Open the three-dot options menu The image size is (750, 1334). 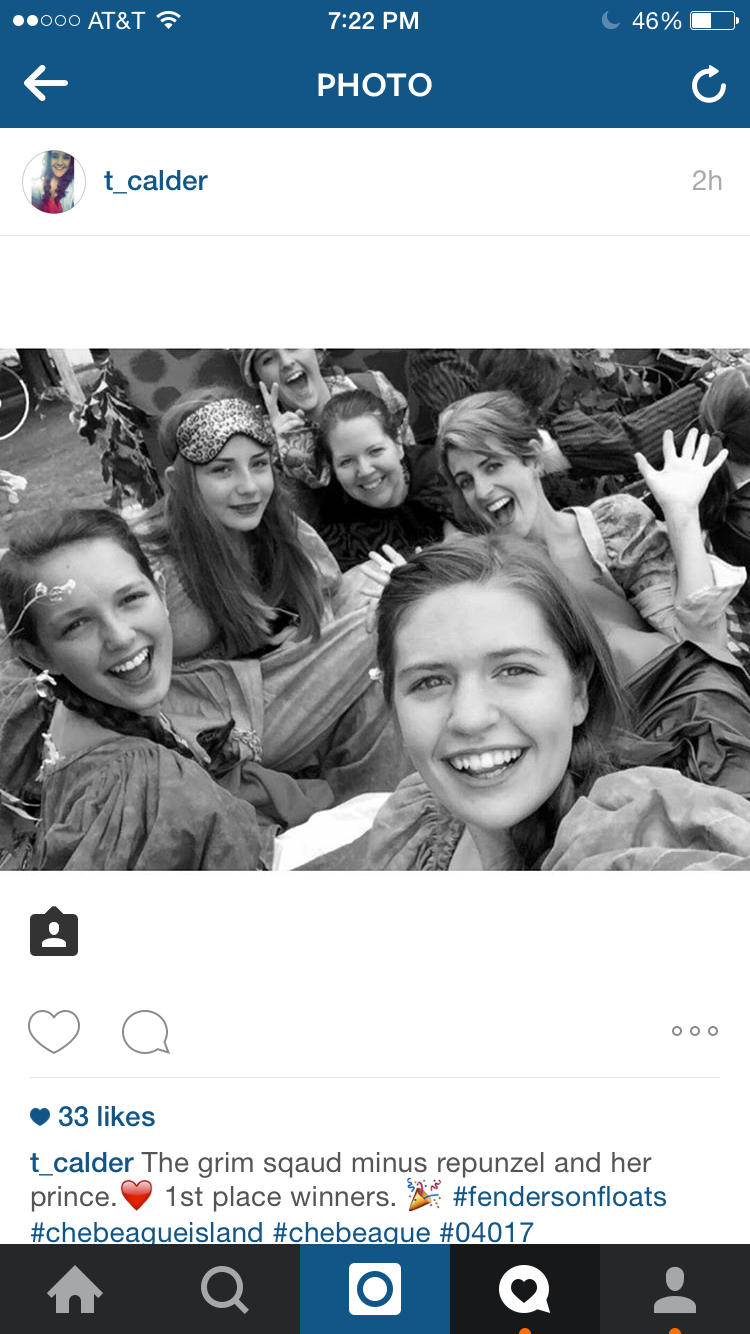[695, 1031]
